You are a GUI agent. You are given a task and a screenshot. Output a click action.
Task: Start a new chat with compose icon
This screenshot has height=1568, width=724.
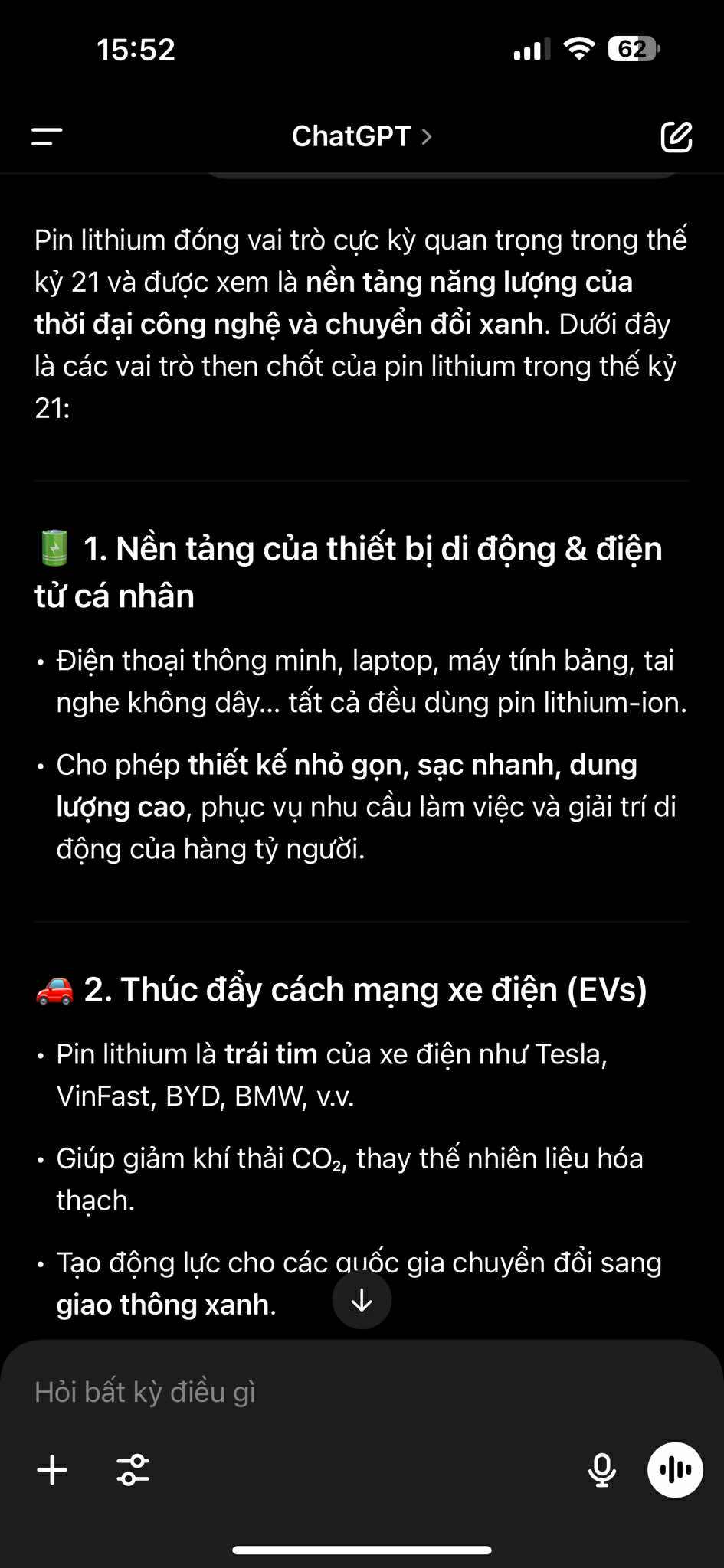point(676,137)
